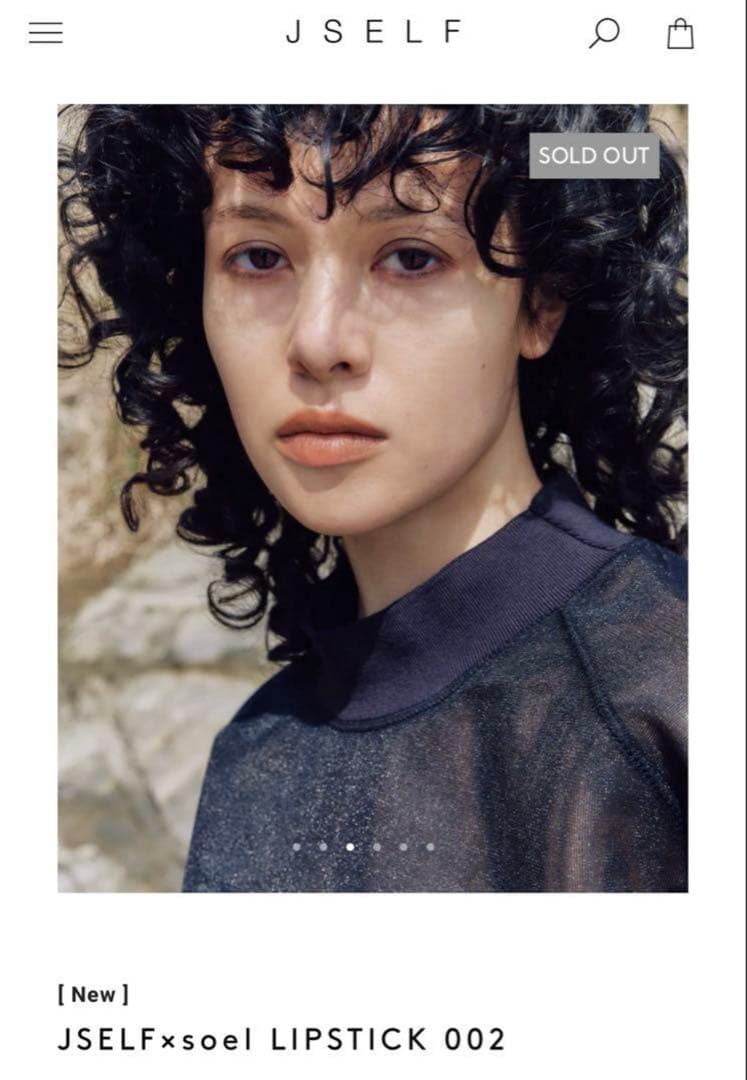The height and width of the screenshot is (1080, 747).
Task: Jump to the first image dot
Action: [x=297, y=847]
